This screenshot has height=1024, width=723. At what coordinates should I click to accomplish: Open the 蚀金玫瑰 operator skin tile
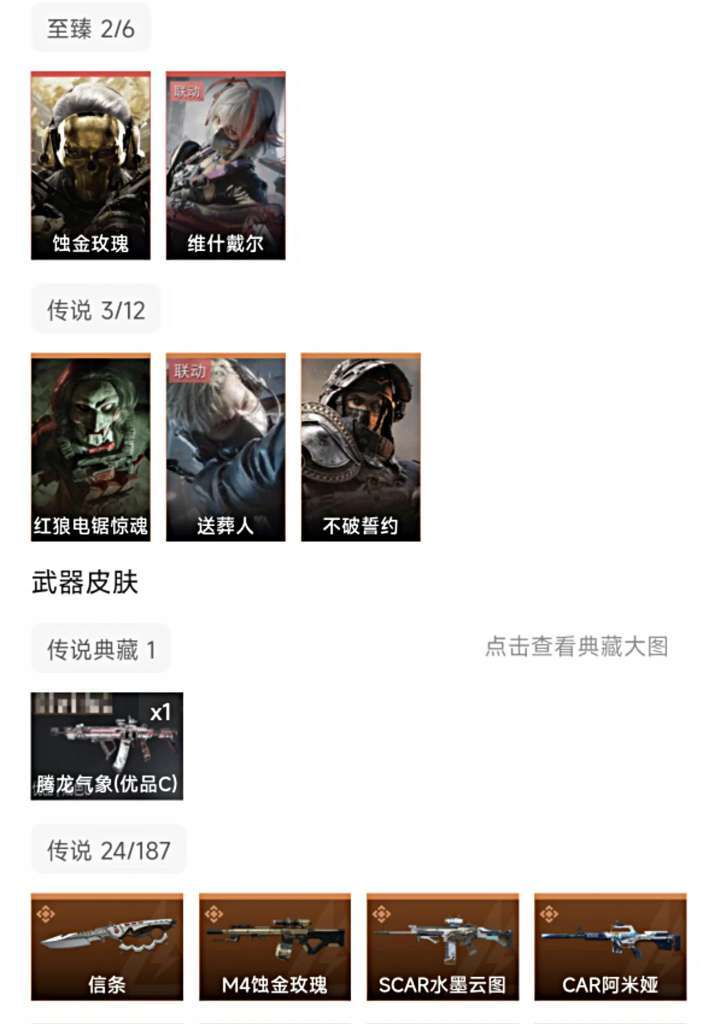click(x=91, y=165)
